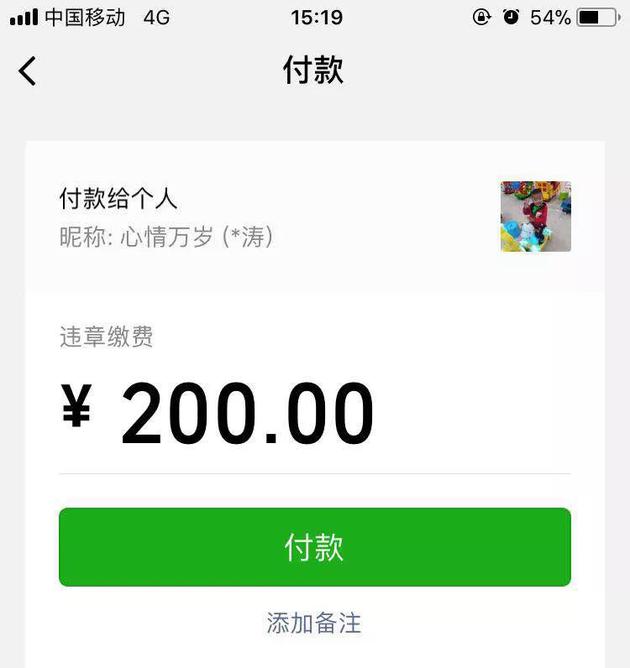Open the 添加备注 link

[x=314, y=624]
